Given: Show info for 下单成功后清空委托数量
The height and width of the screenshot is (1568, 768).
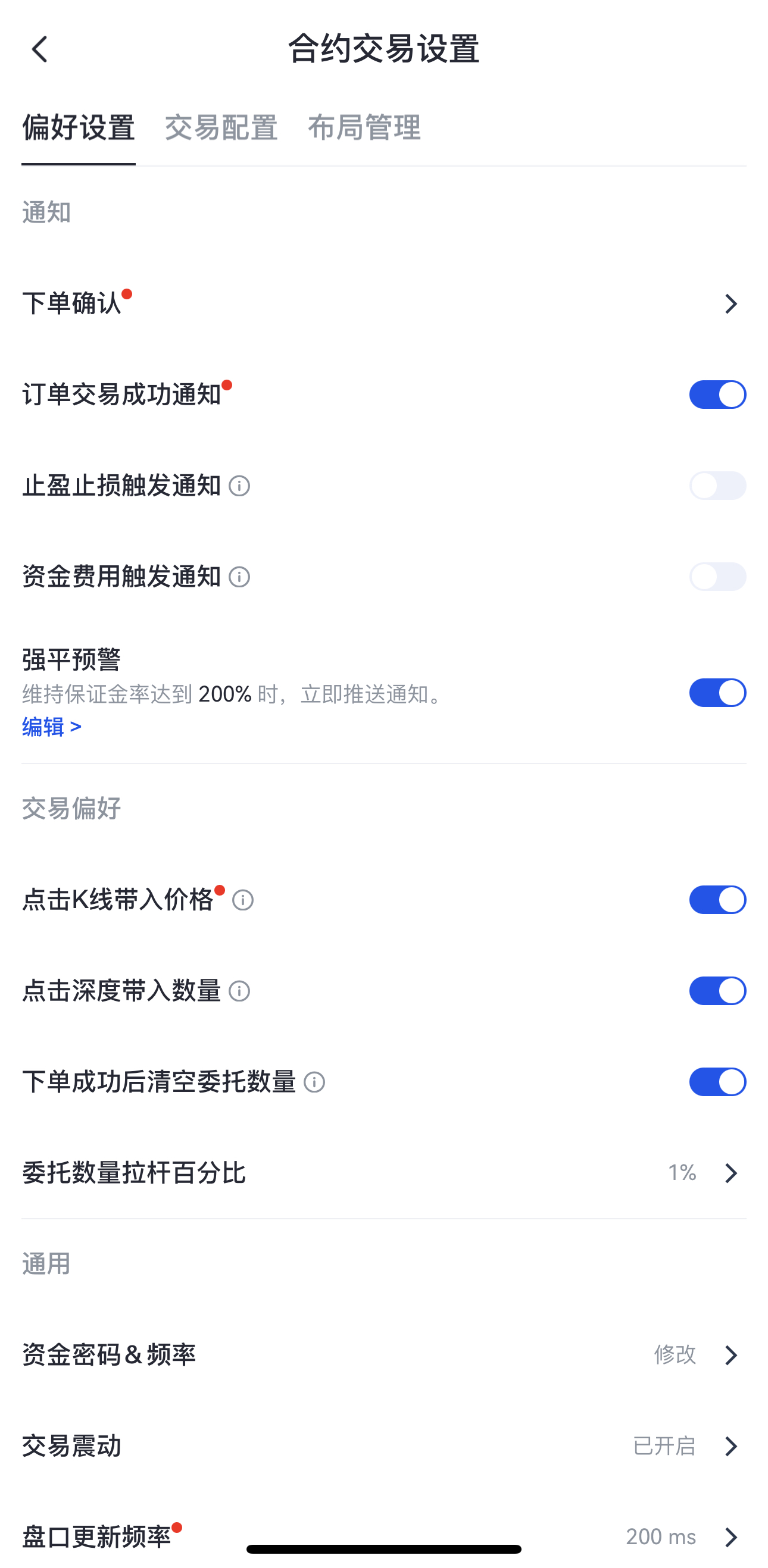Looking at the screenshot, I should pyautogui.click(x=314, y=1082).
